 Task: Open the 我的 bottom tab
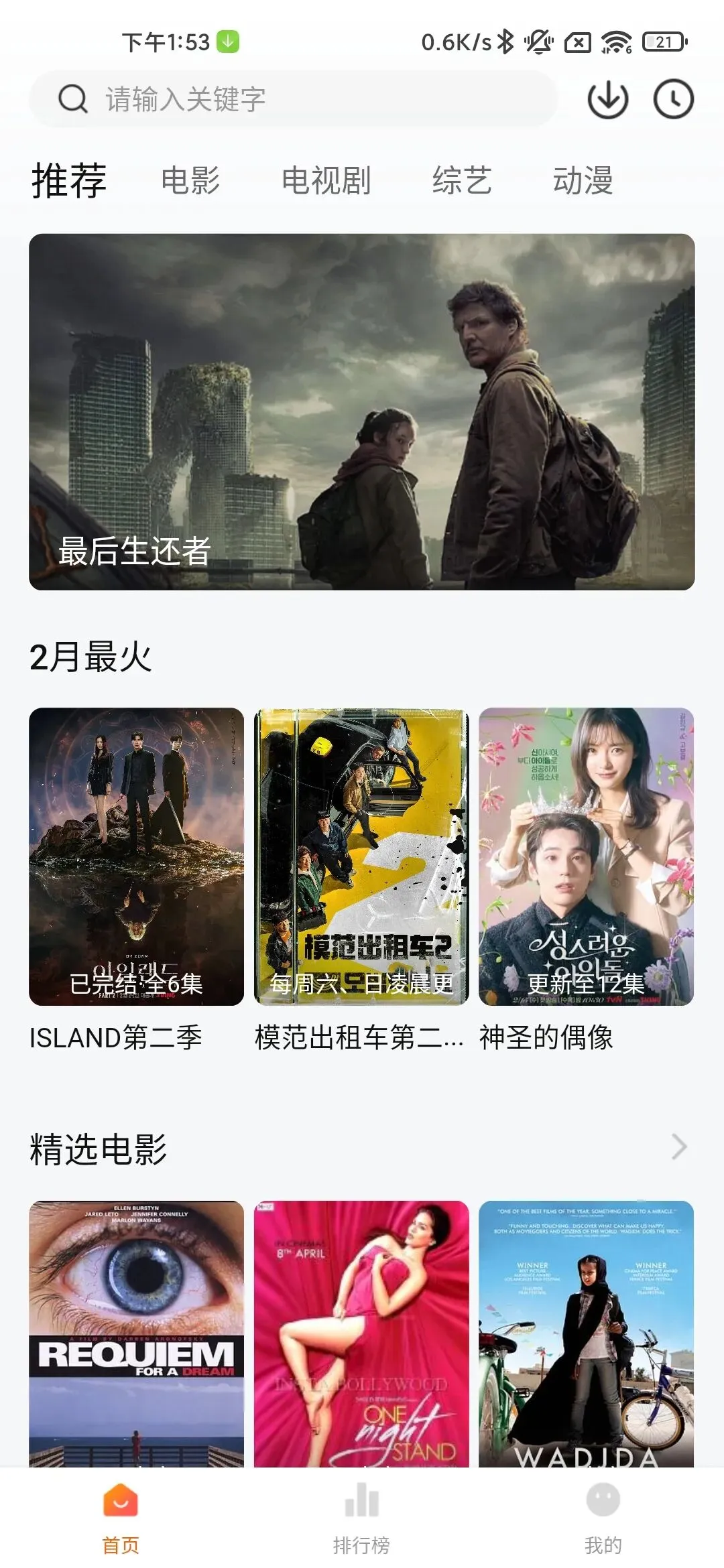pyautogui.click(x=603, y=1517)
